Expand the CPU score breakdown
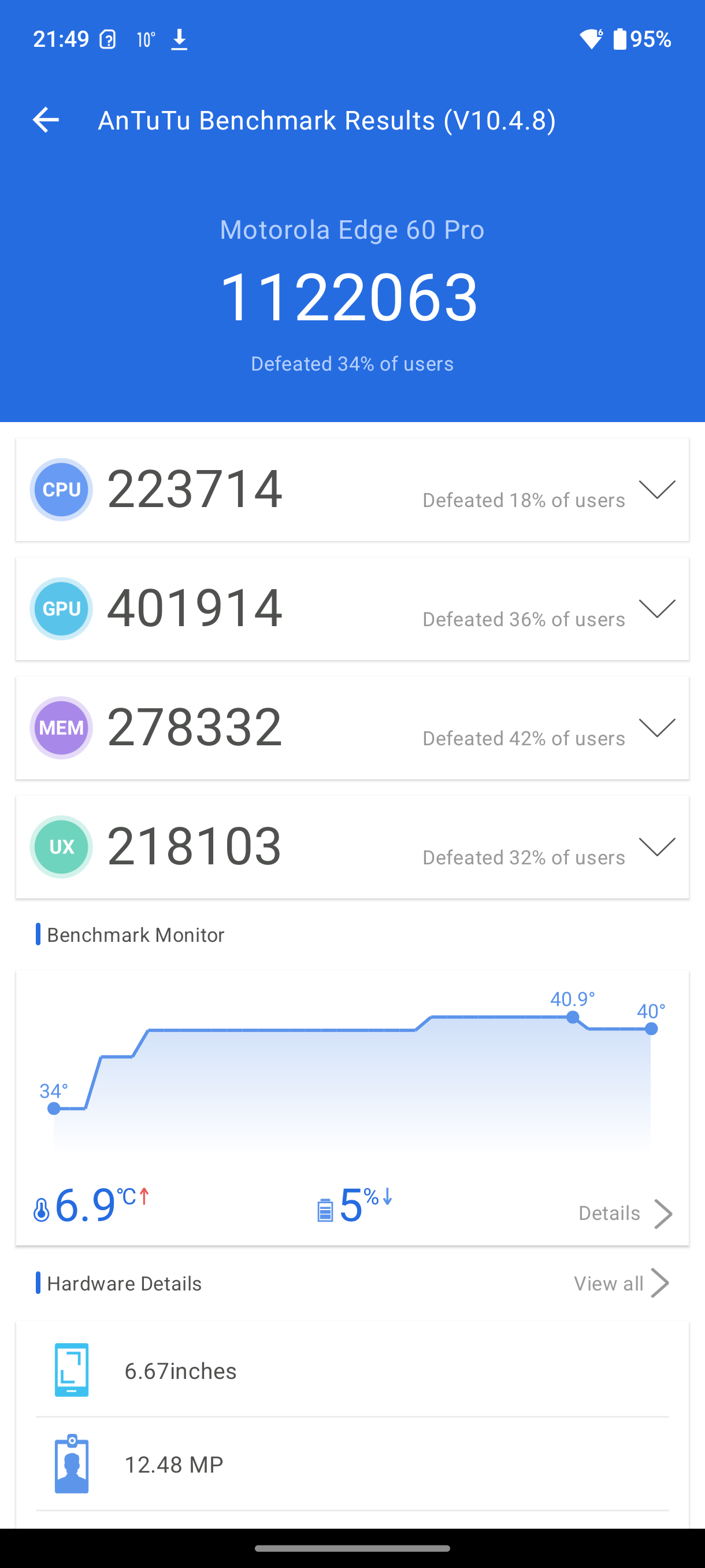The width and height of the screenshot is (705, 1568). (657, 489)
